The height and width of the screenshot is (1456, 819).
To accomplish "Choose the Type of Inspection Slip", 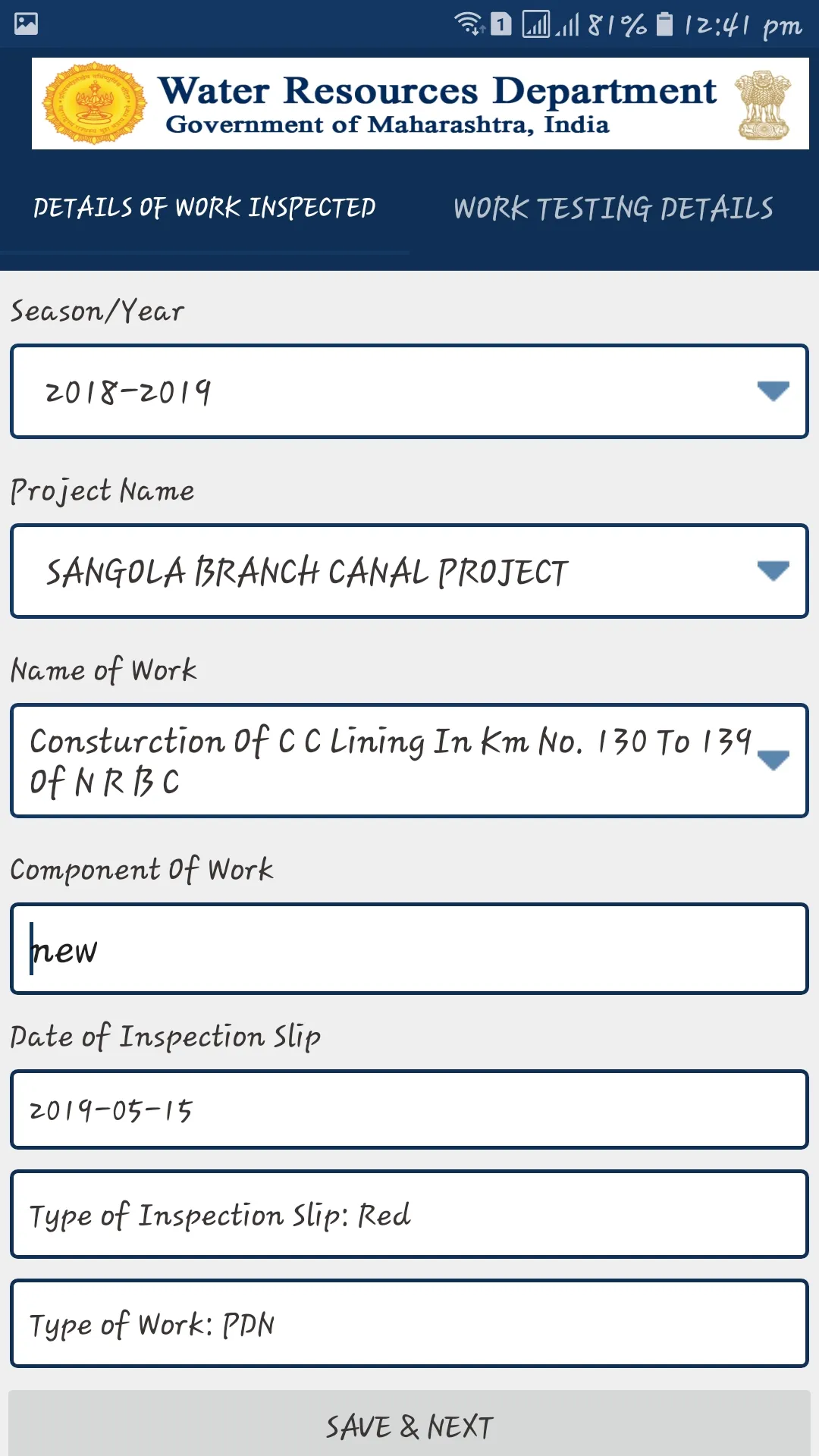I will click(409, 1215).
